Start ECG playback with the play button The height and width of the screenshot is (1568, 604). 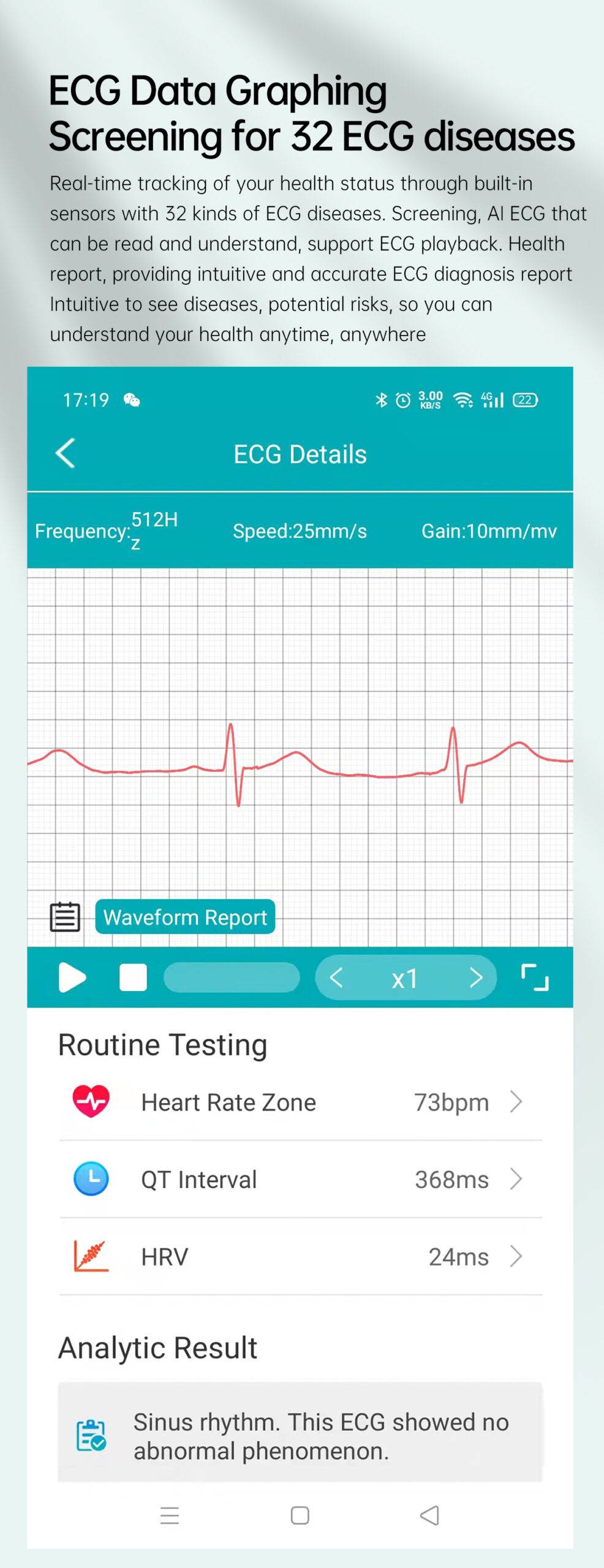click(x=73, y=978)
